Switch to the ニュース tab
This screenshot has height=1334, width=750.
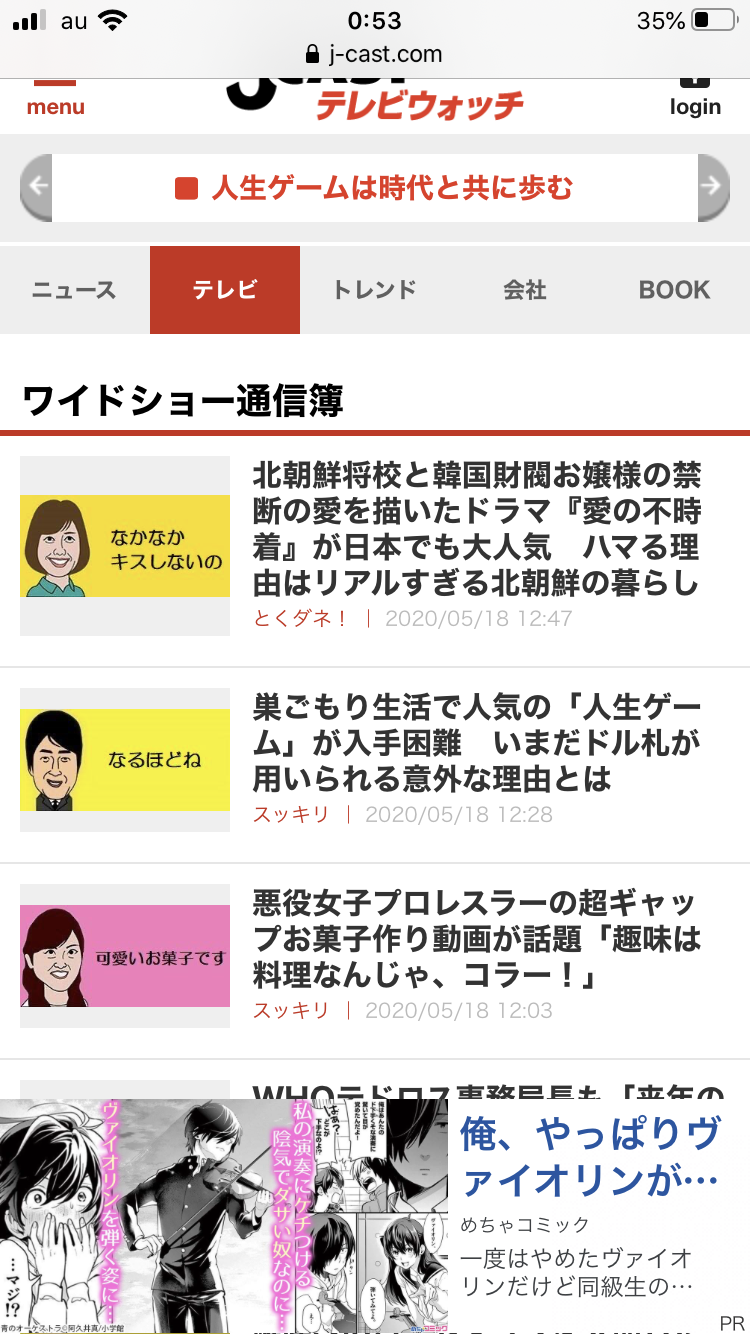(75, 290)
